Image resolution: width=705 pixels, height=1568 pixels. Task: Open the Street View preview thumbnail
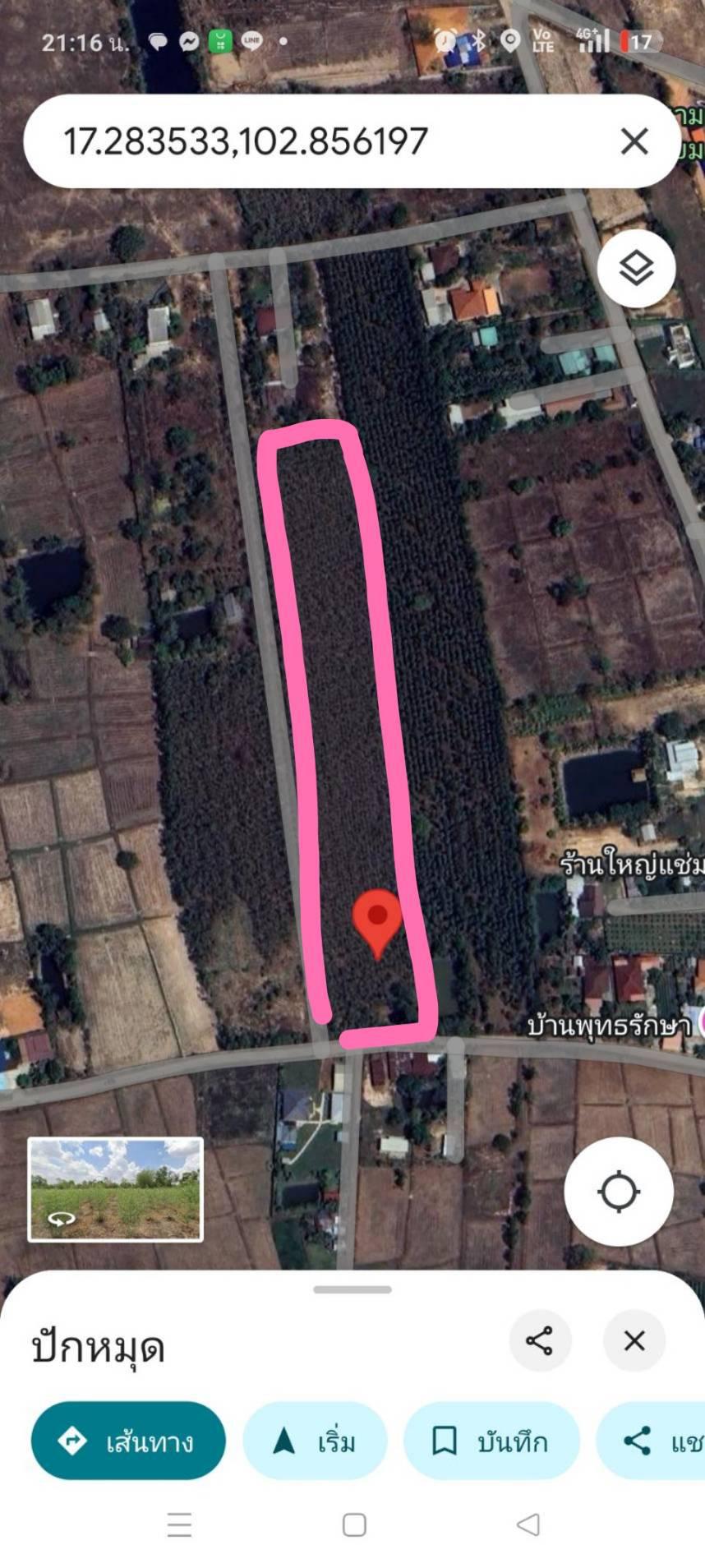pyautogui.click(x=115, y=1189)
